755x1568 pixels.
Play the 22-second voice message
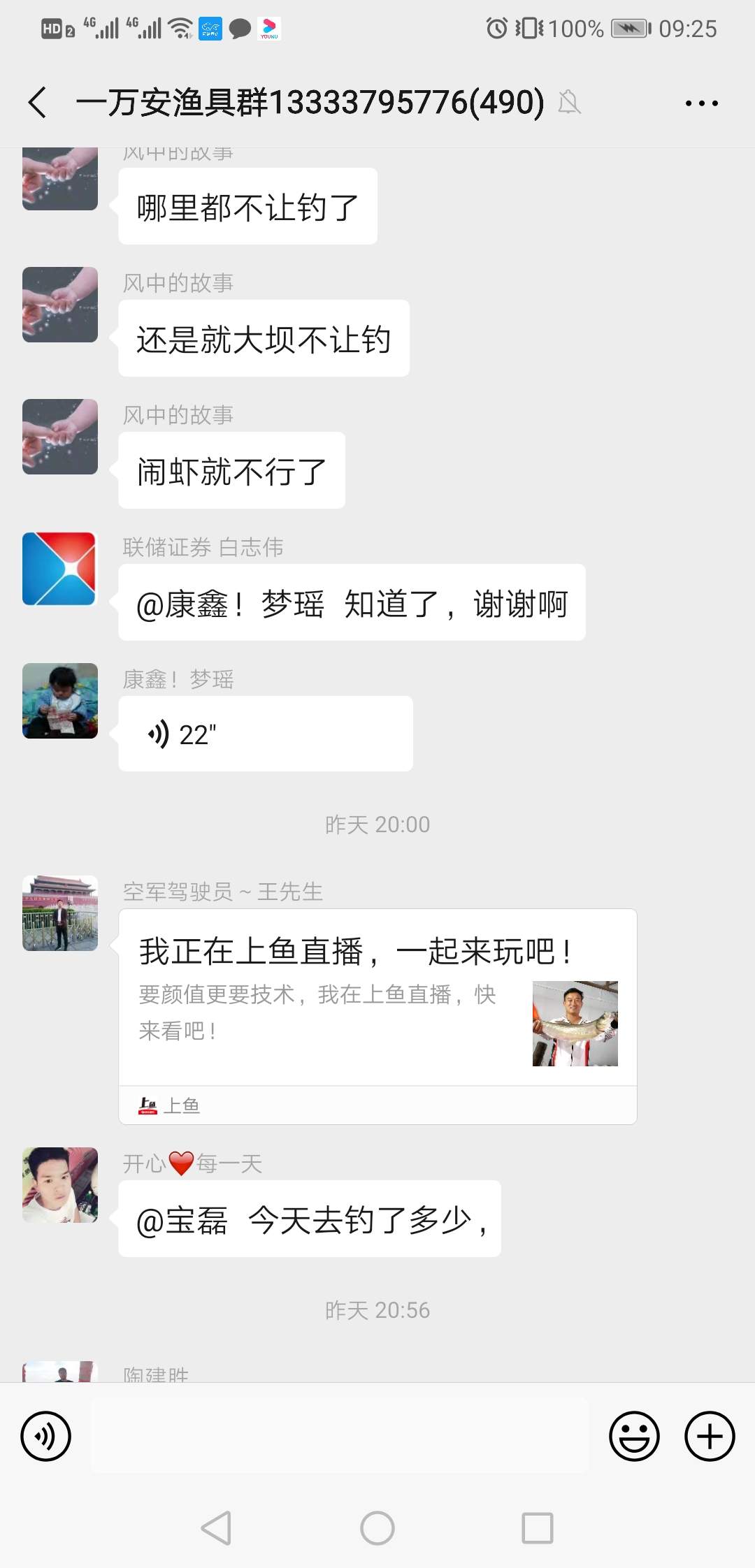point(265,734)
